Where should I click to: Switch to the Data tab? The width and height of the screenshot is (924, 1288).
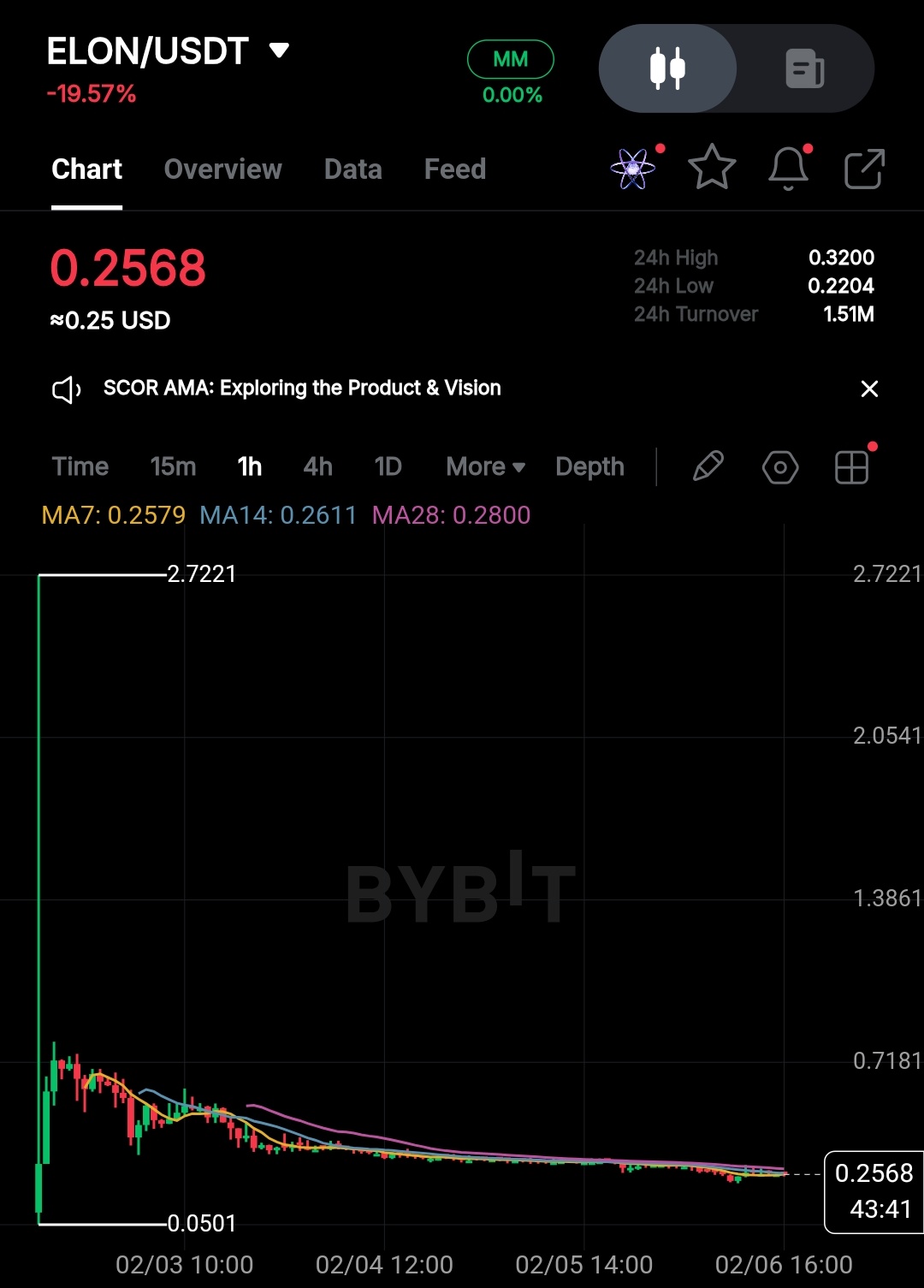[x=352, y=169]
